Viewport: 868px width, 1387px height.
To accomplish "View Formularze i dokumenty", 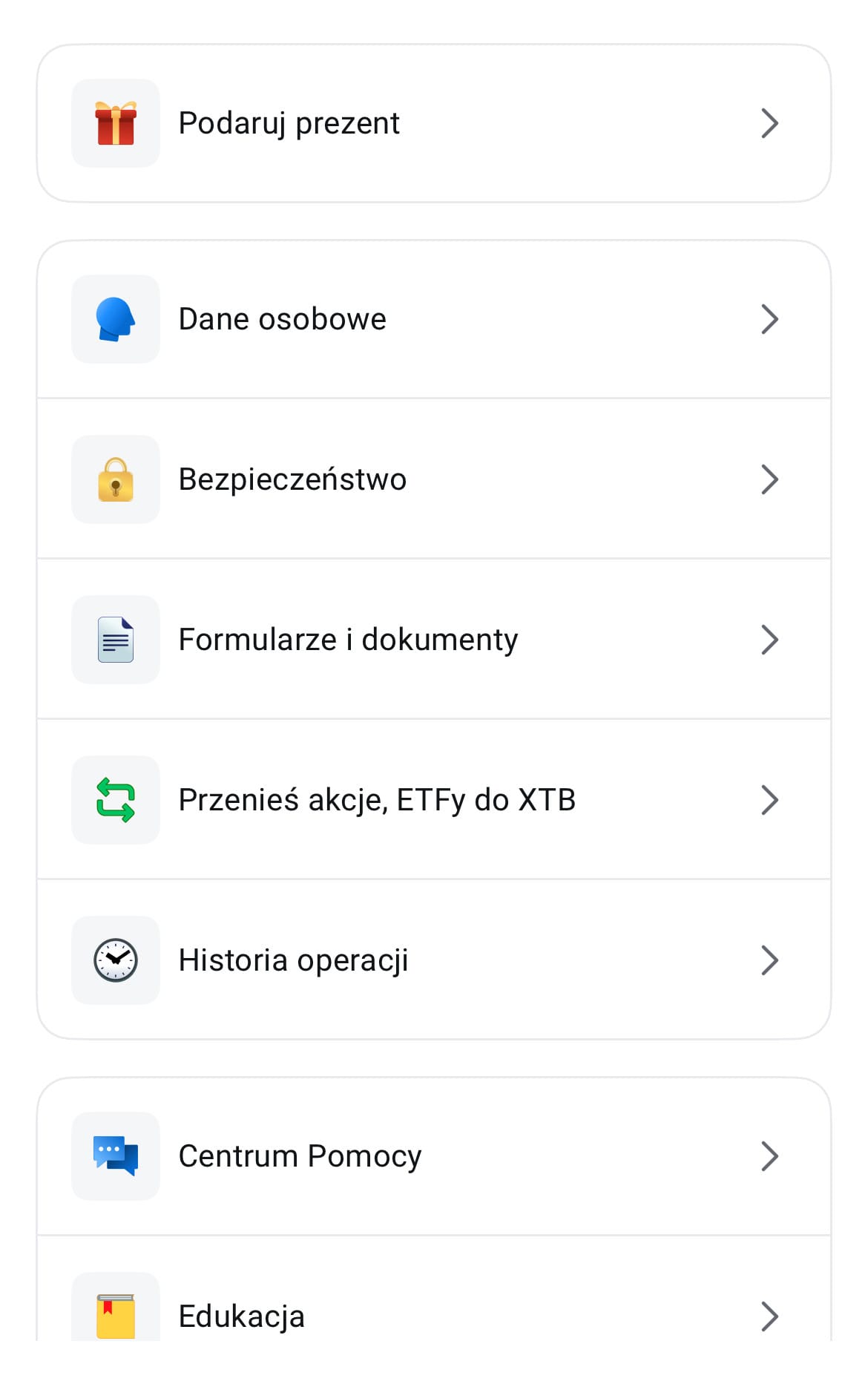I will coord(434,640).
